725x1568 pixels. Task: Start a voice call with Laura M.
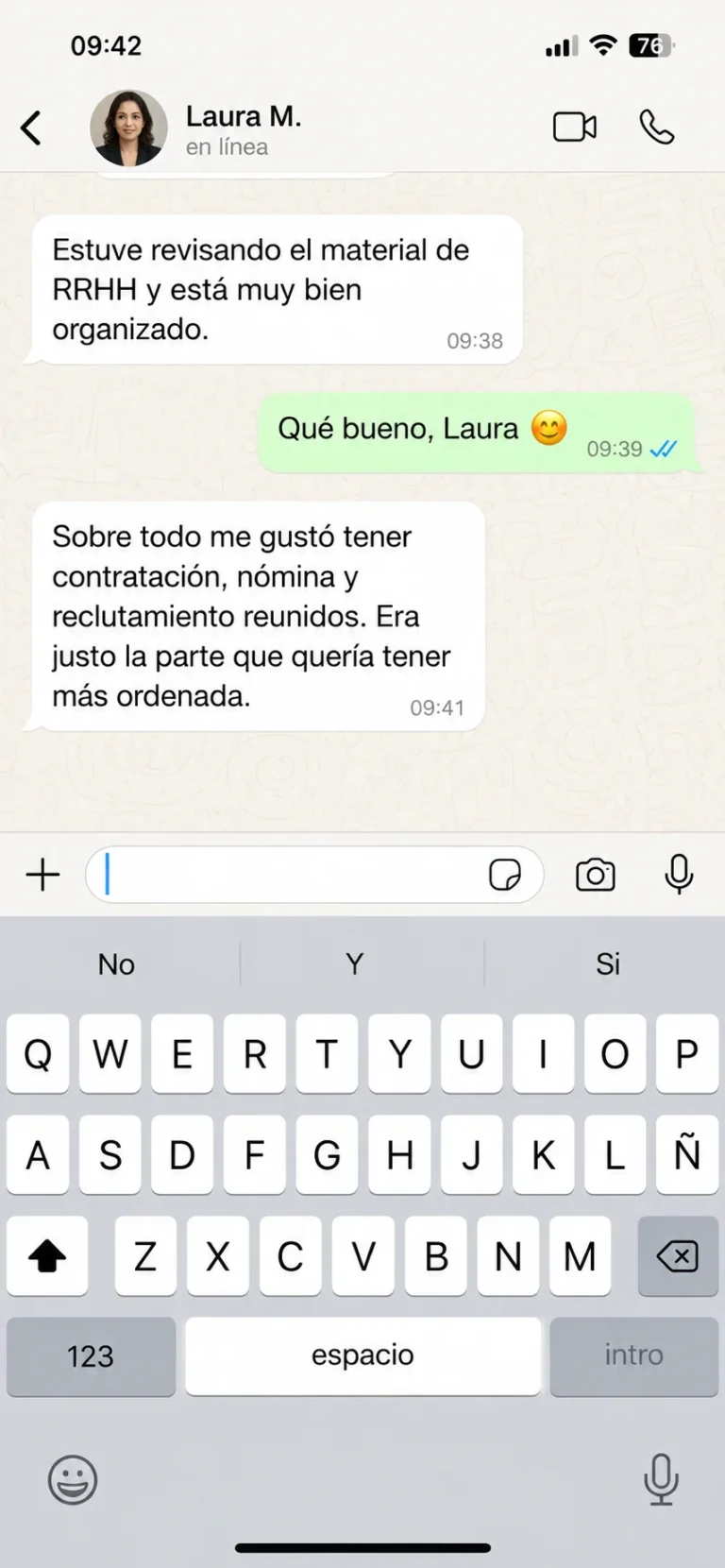pyautogui.click(x=657, y=127)
